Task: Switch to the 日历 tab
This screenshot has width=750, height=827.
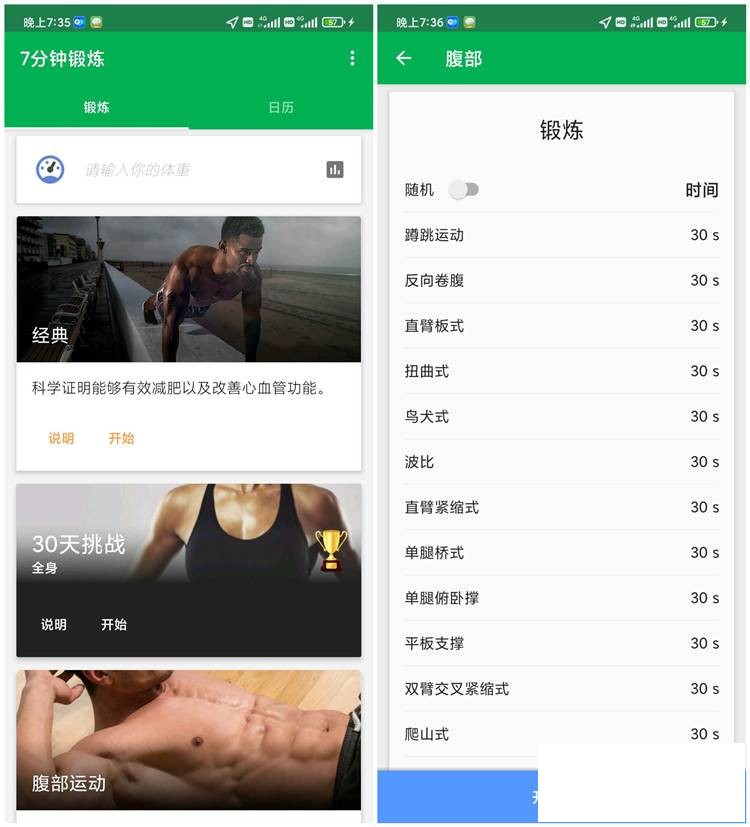Action: tap(281, 108)
